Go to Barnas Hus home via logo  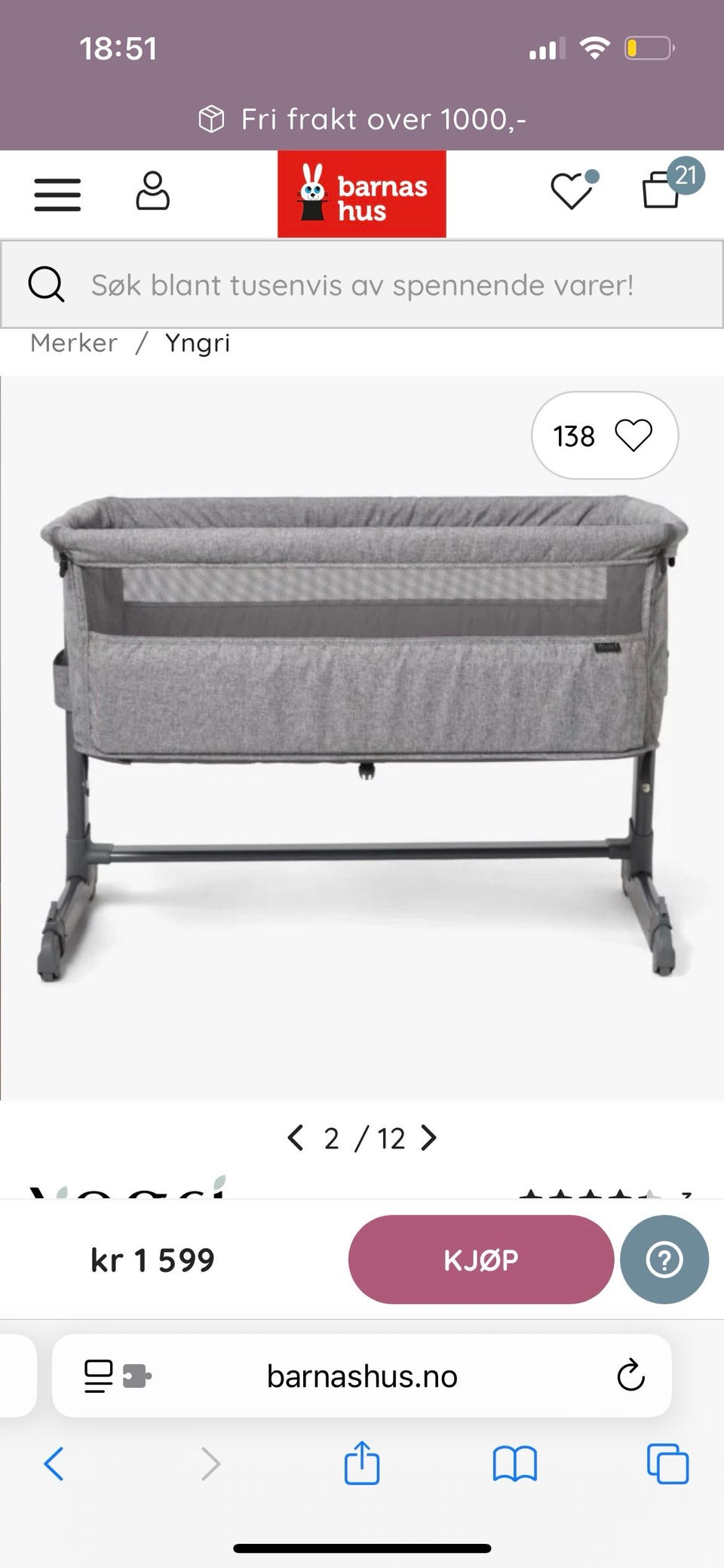click(362, 194)
